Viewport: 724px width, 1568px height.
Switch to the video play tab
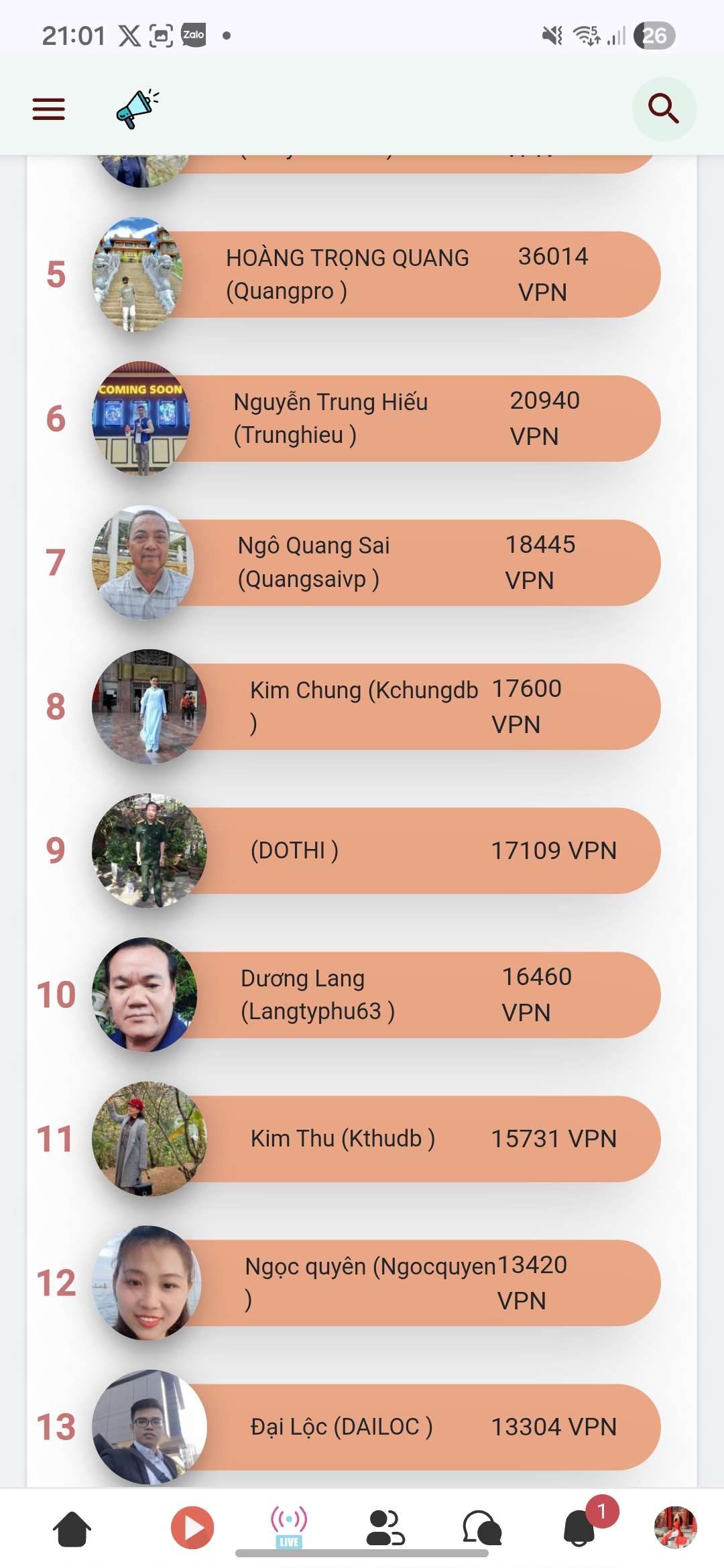coord(192,1528)
